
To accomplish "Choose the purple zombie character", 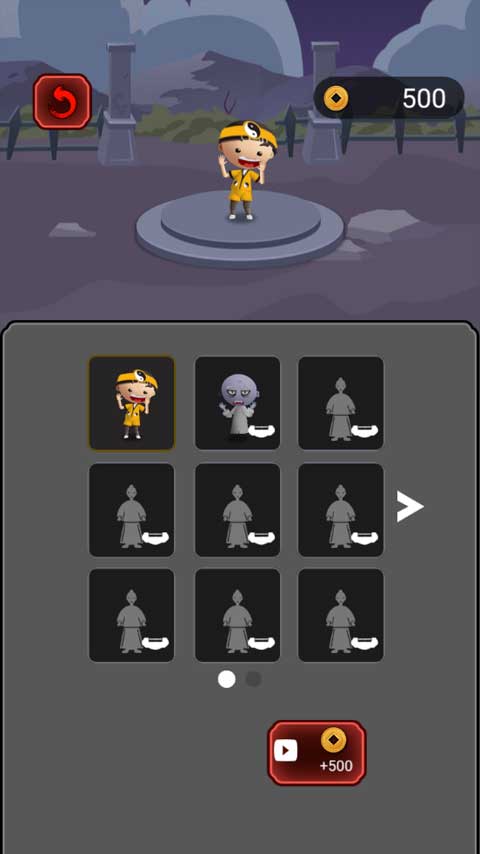I will click(238, 403).
